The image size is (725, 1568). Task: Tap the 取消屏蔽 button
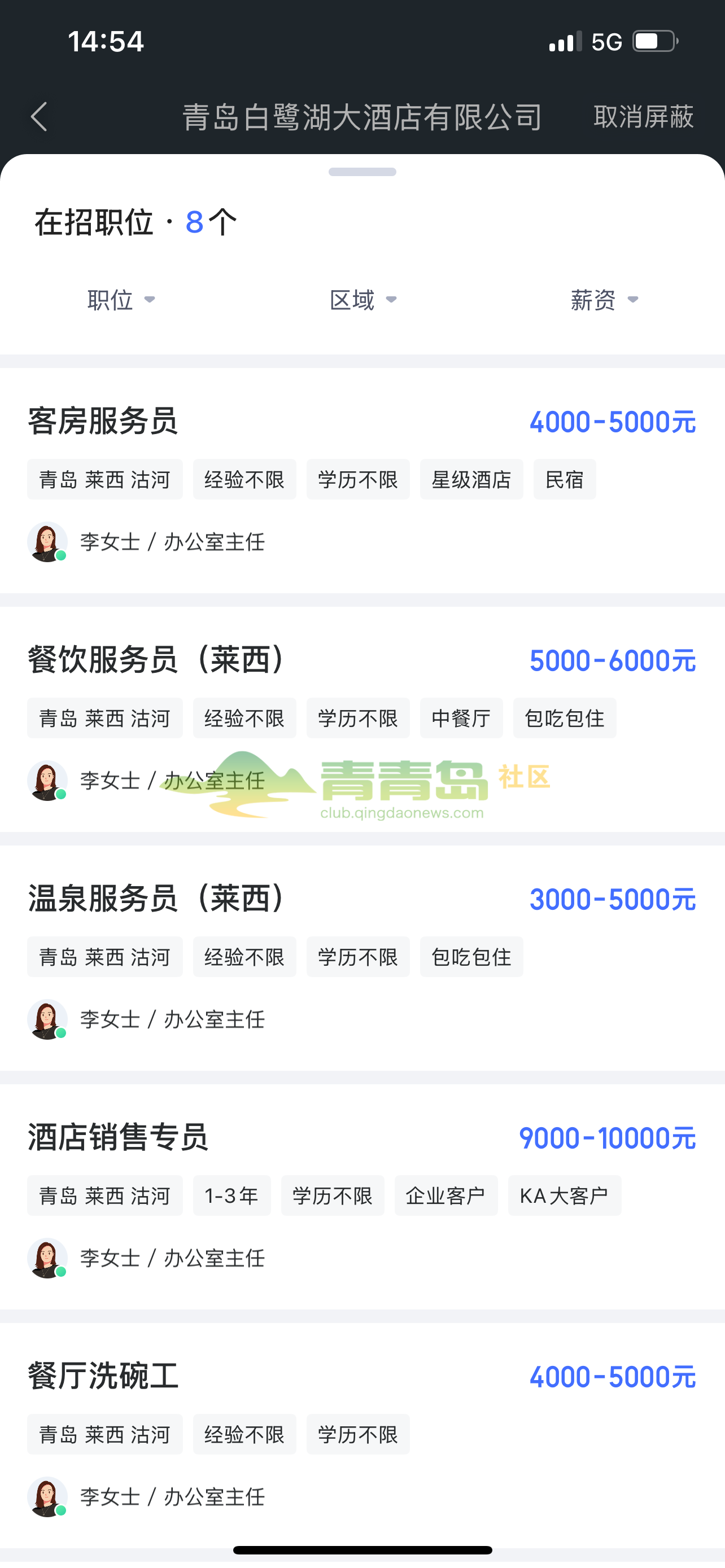[x=644, y=117]
